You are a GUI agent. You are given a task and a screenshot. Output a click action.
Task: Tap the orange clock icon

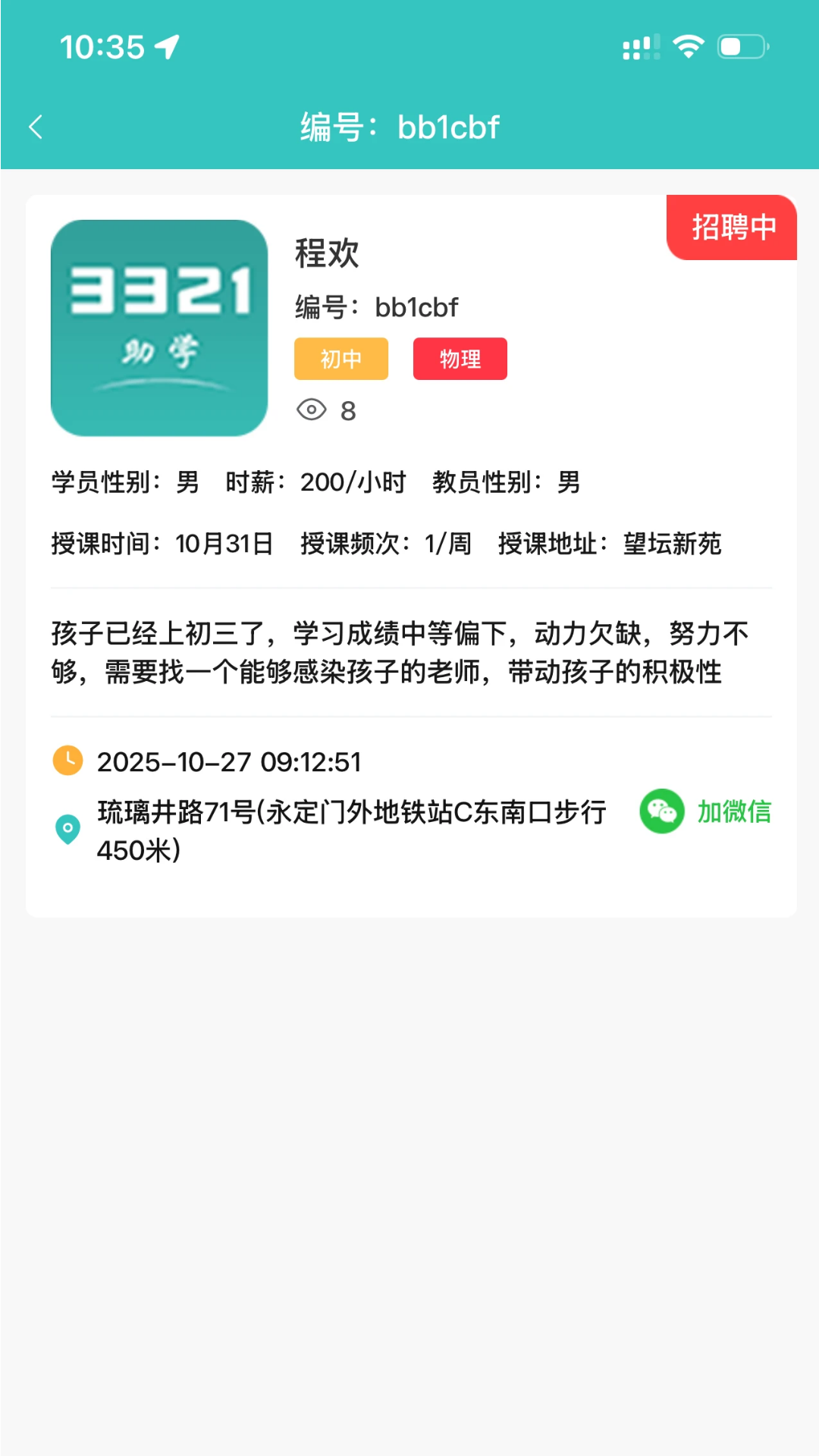[67, 761]
